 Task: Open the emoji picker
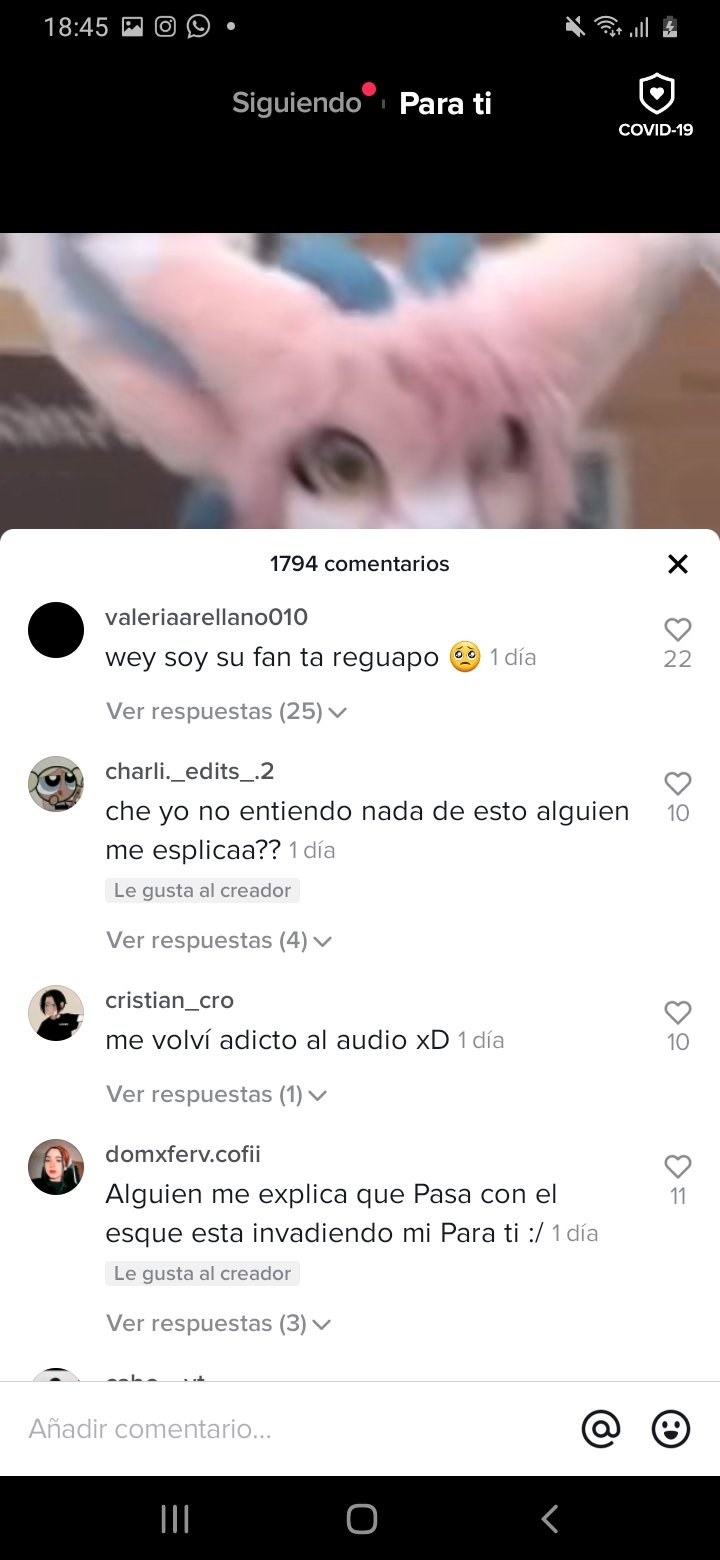(671, 1429)
